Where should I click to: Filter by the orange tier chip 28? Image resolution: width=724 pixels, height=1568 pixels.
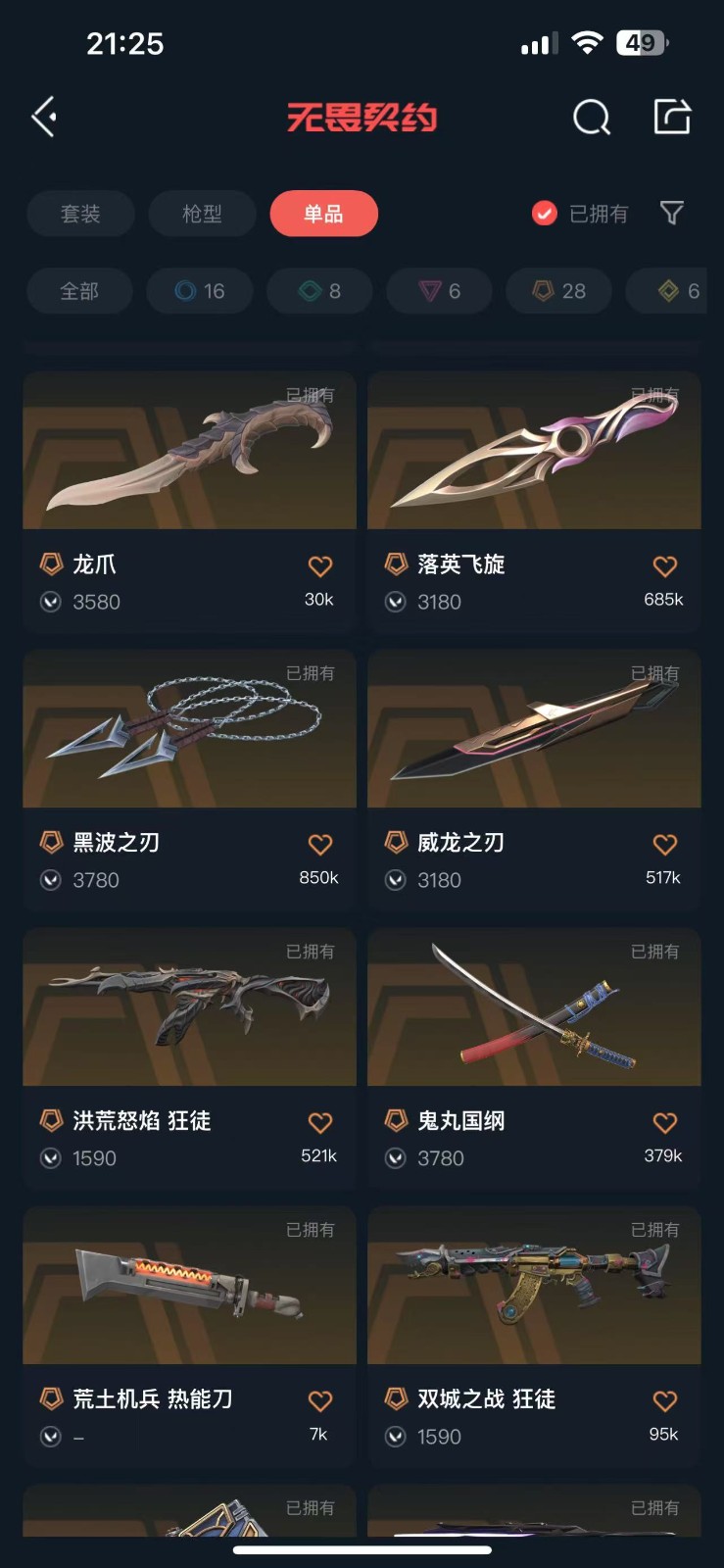coord(559,291)
